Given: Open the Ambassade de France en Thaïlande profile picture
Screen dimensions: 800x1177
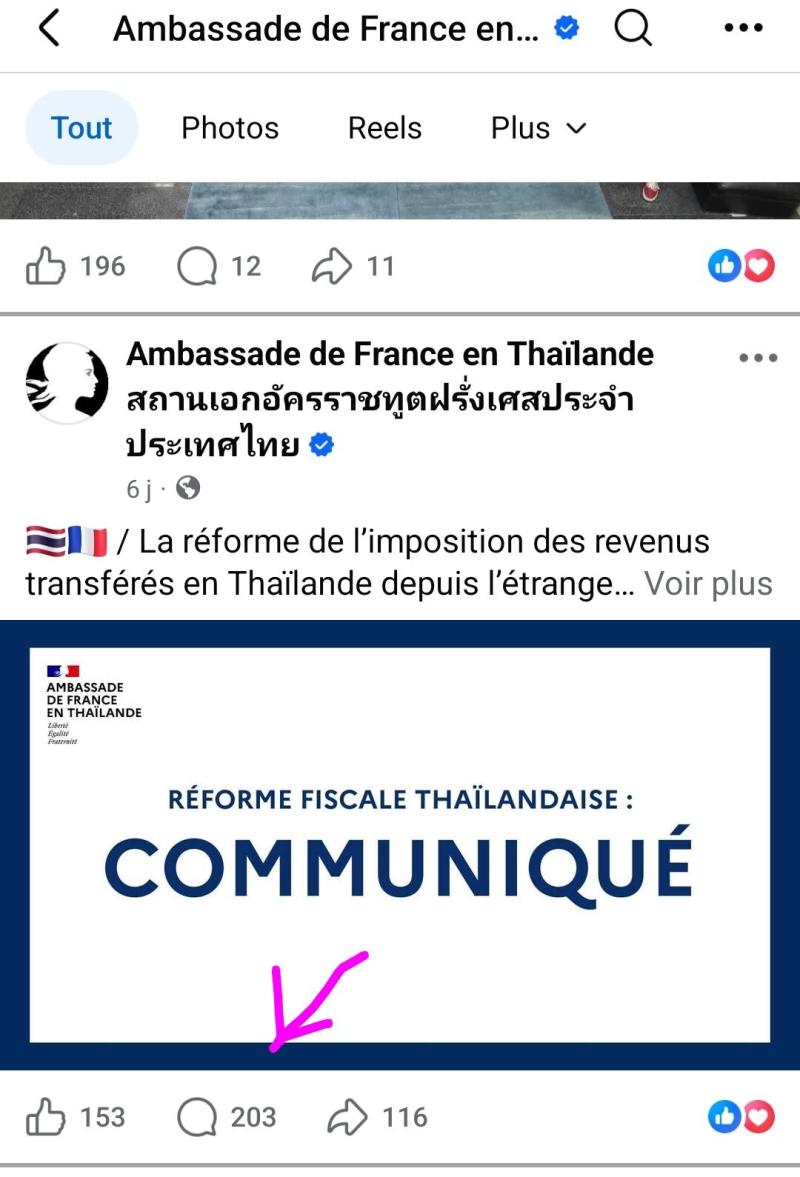Looking at the screenshot, I should (66, 379).
